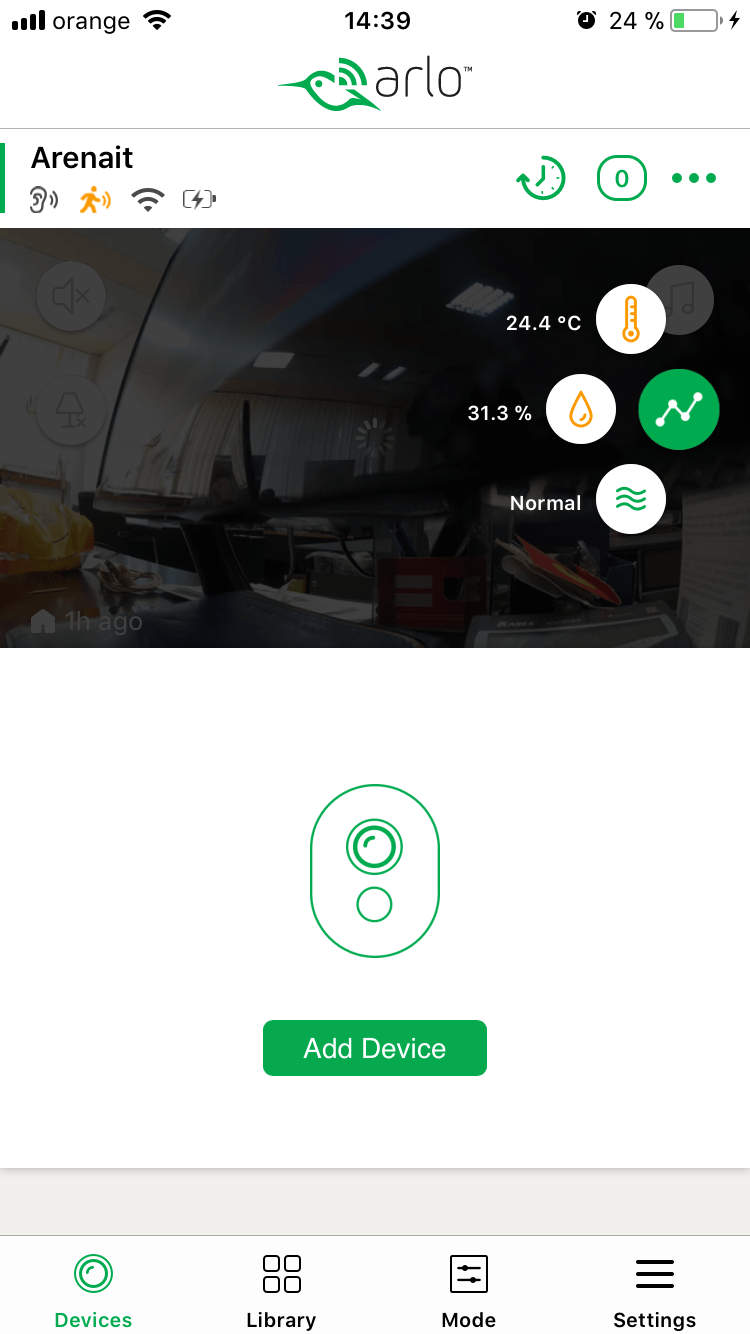
Task: Tap the temperature thermometer icon
Action: [x=630, y=319]
